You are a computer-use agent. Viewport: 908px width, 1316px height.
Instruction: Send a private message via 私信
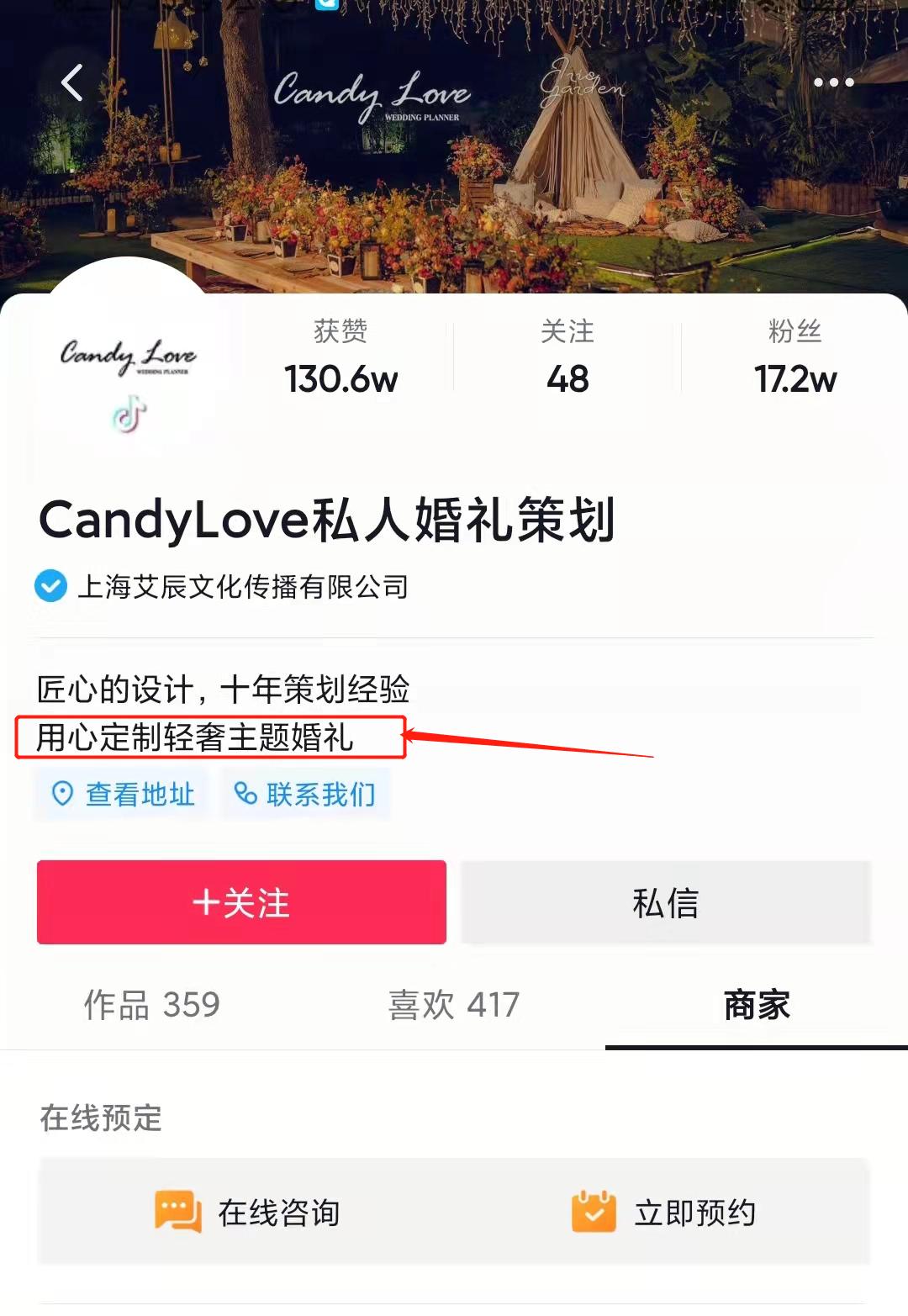(665, 902)
